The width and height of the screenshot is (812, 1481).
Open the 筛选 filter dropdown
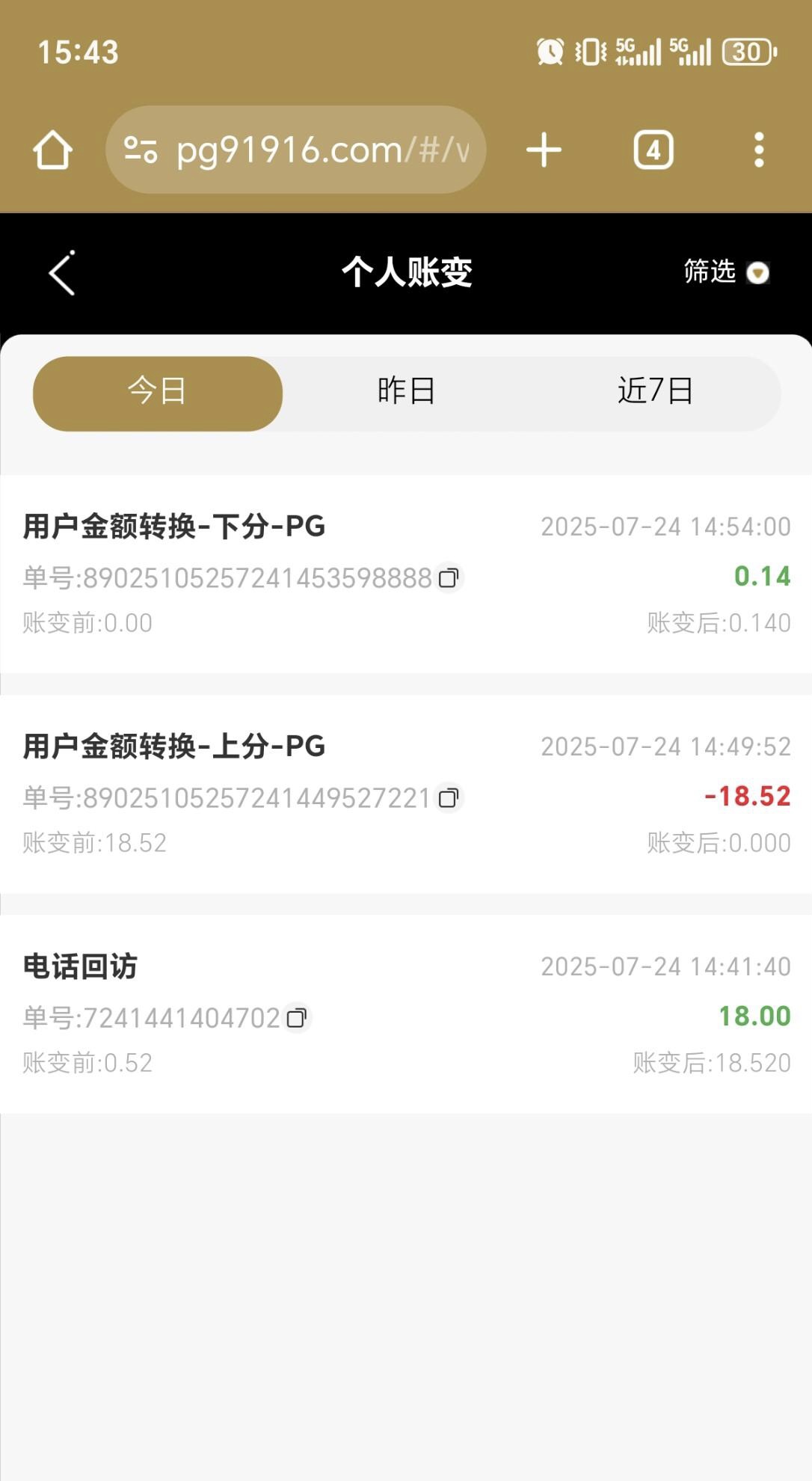click(726, 272)
